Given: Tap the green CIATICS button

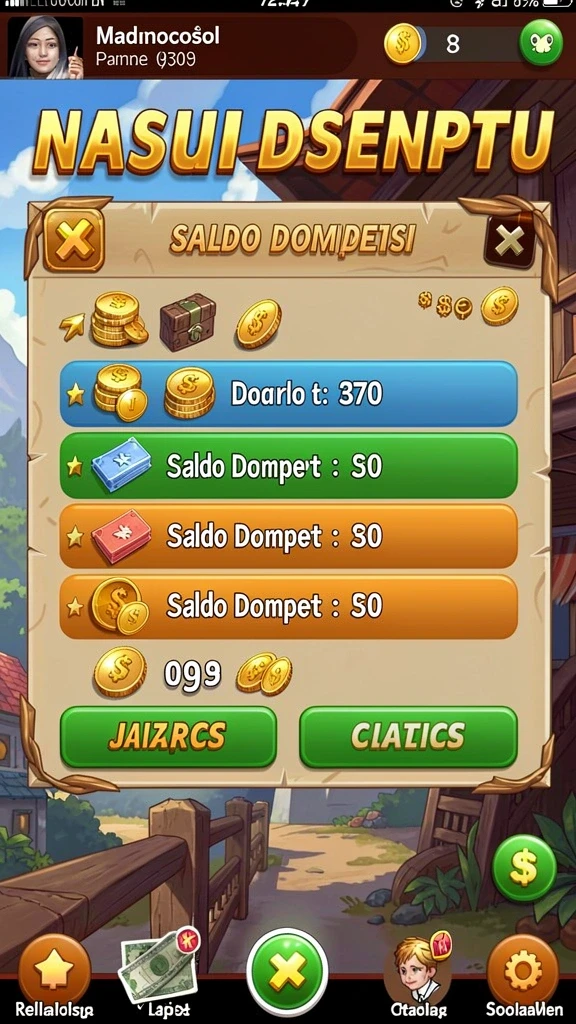Looking at the screenshot, I should 408,737.
